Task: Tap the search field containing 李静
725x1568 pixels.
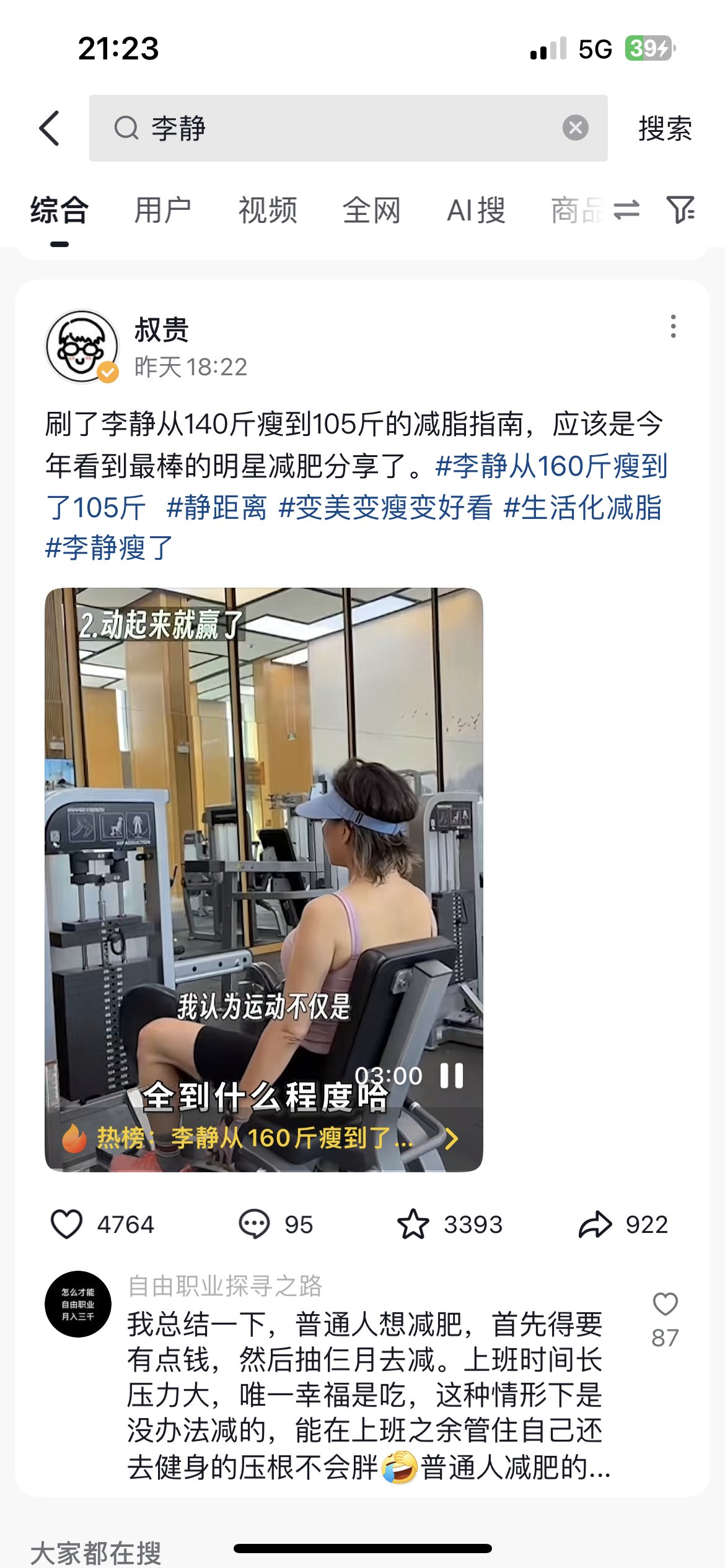Action: point(335,128)
